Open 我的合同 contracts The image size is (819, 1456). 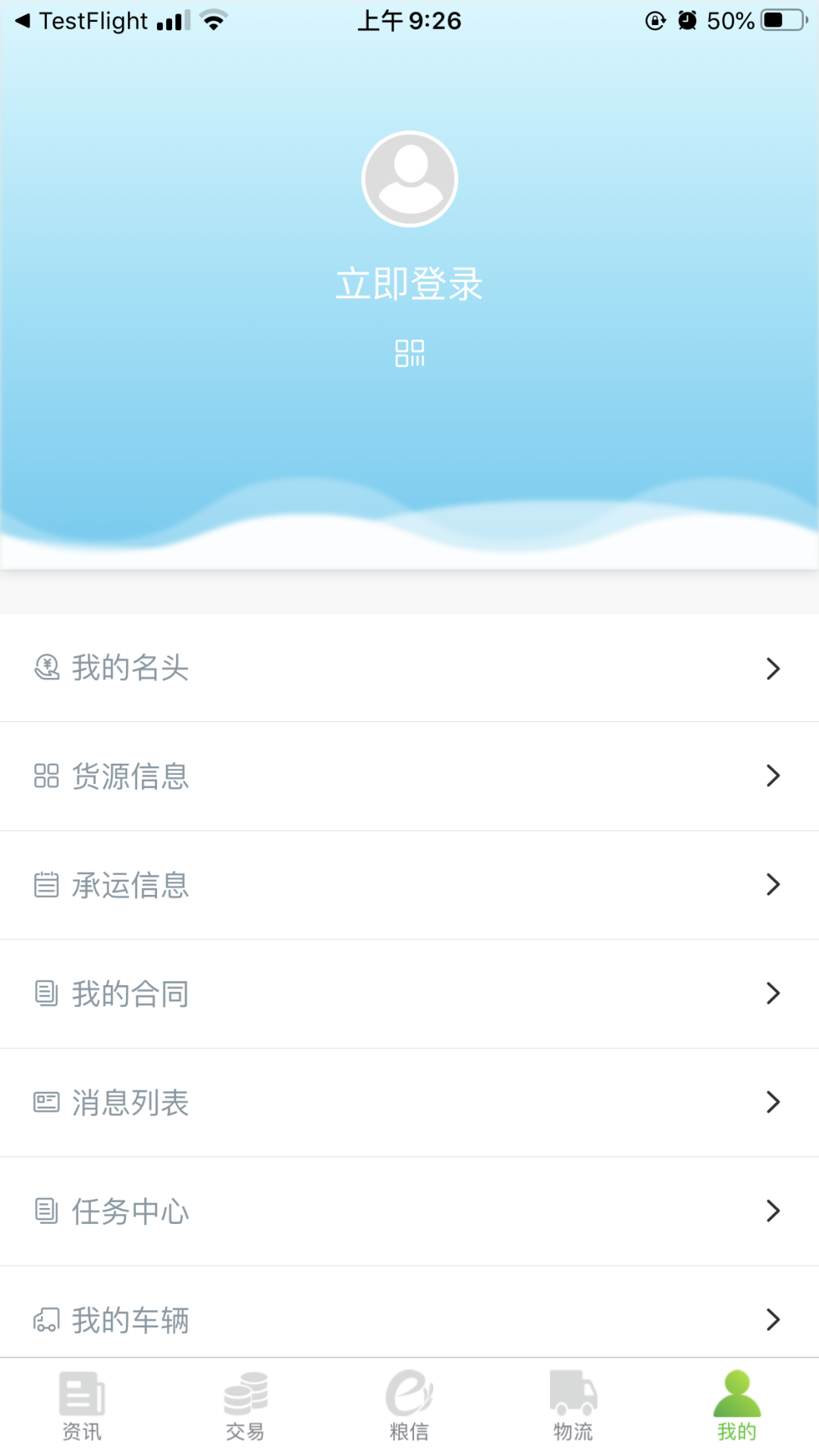tap(409, 993)
